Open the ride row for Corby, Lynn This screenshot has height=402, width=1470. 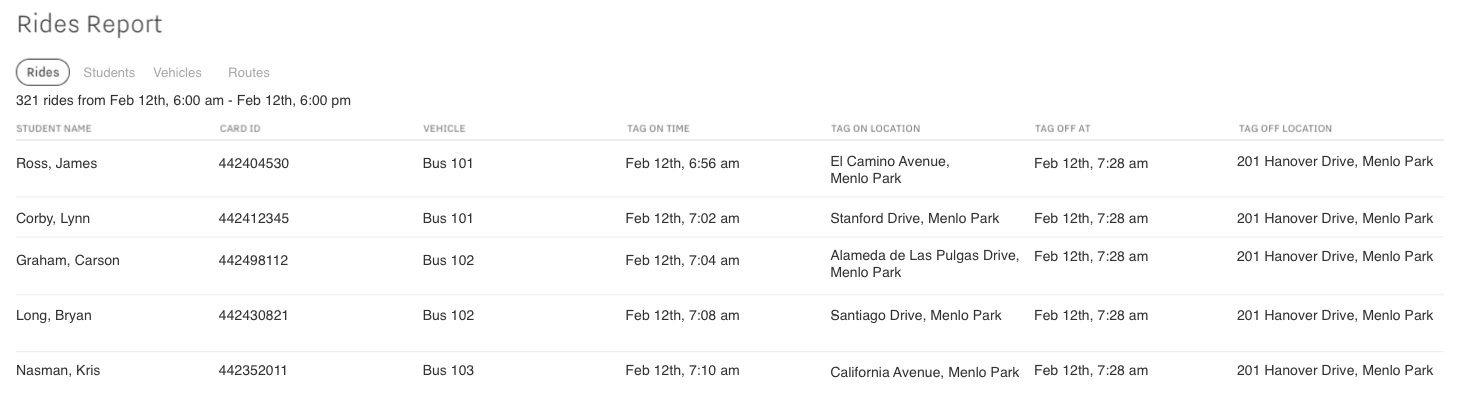[54, 218]
